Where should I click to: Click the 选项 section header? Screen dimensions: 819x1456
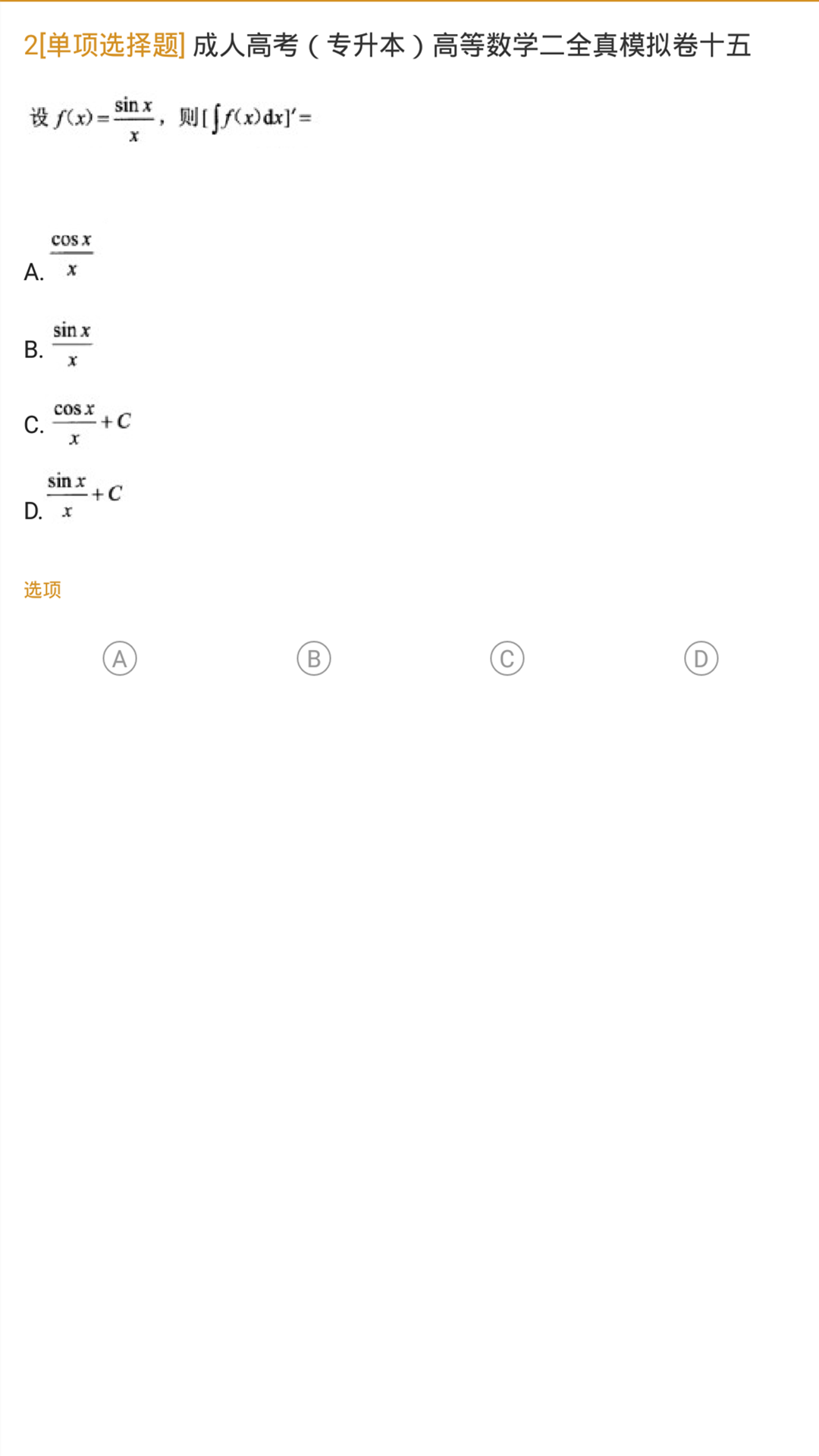click(42, 589)
